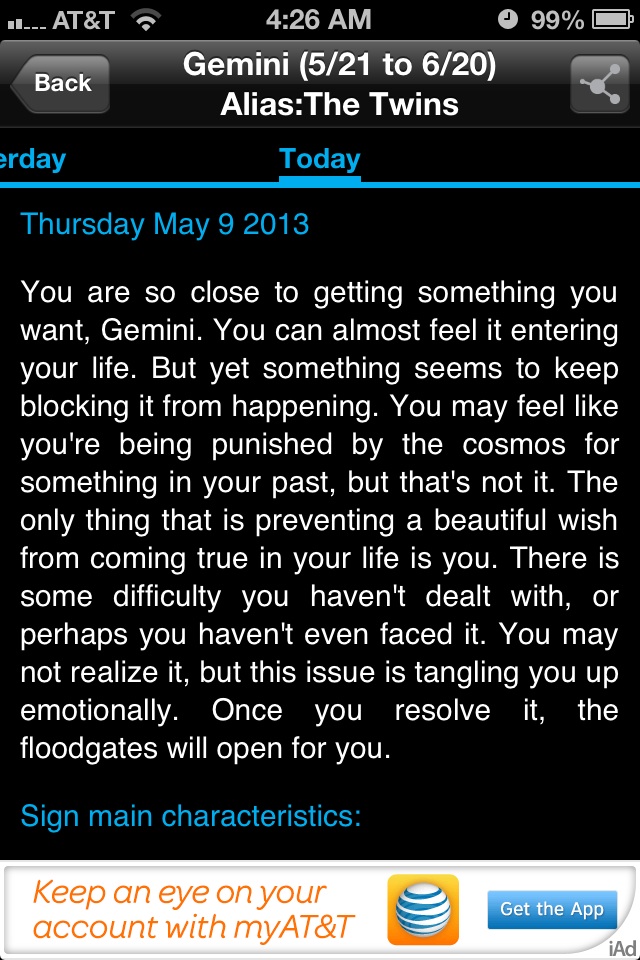Share this Gemini horoscope

click(x=600, y=84)
